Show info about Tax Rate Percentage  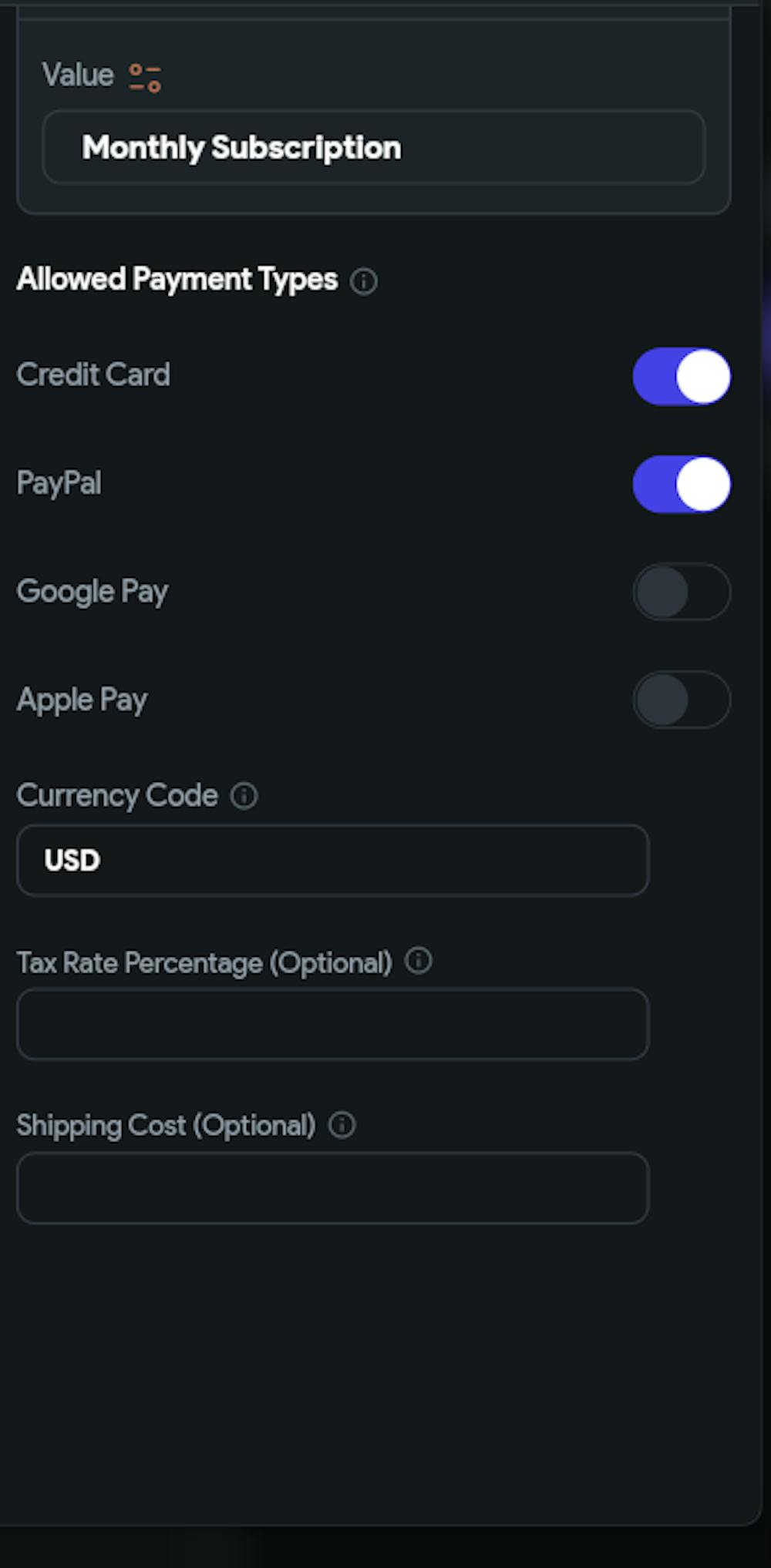click(419, 961)
